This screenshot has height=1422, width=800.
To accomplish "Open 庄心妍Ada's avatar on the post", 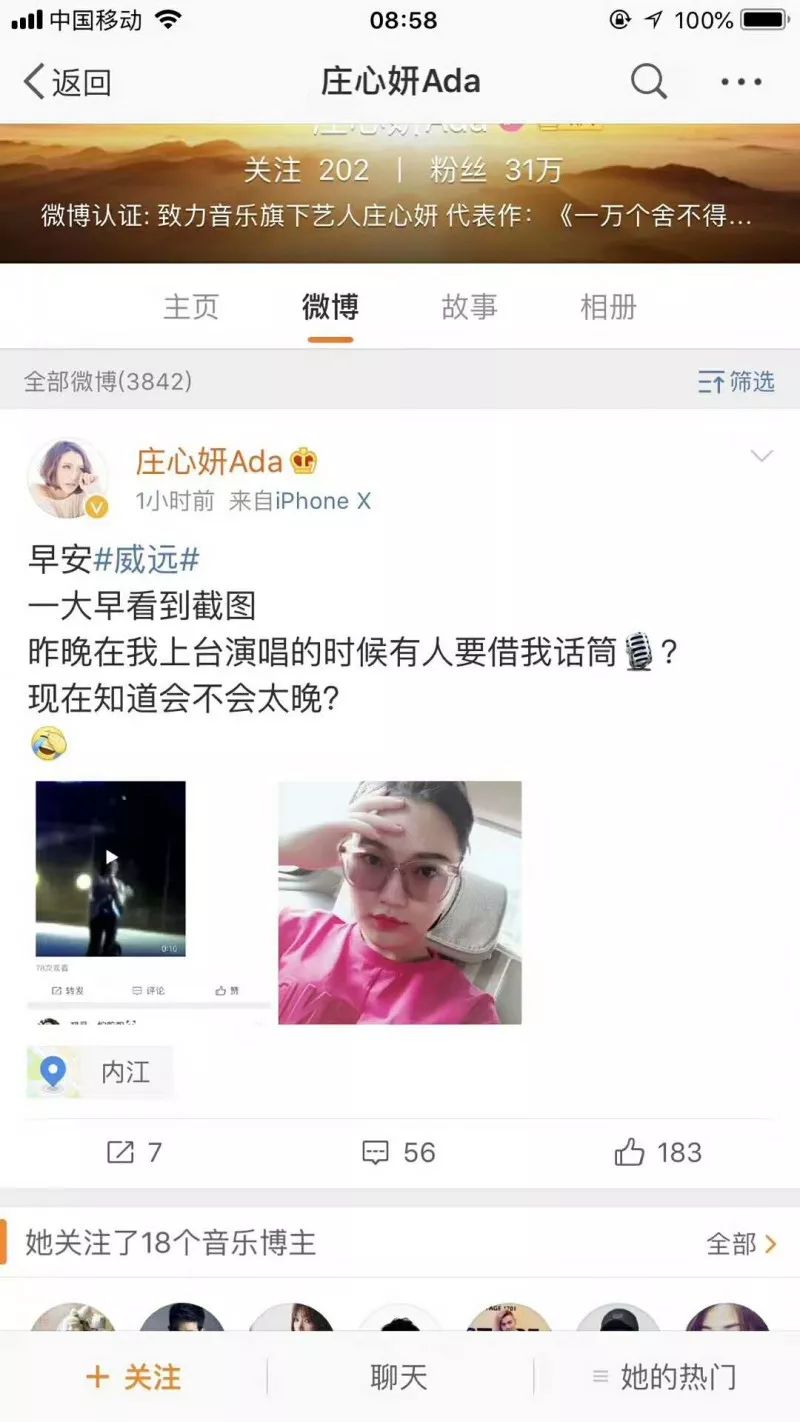I will [x=68, y=478].
